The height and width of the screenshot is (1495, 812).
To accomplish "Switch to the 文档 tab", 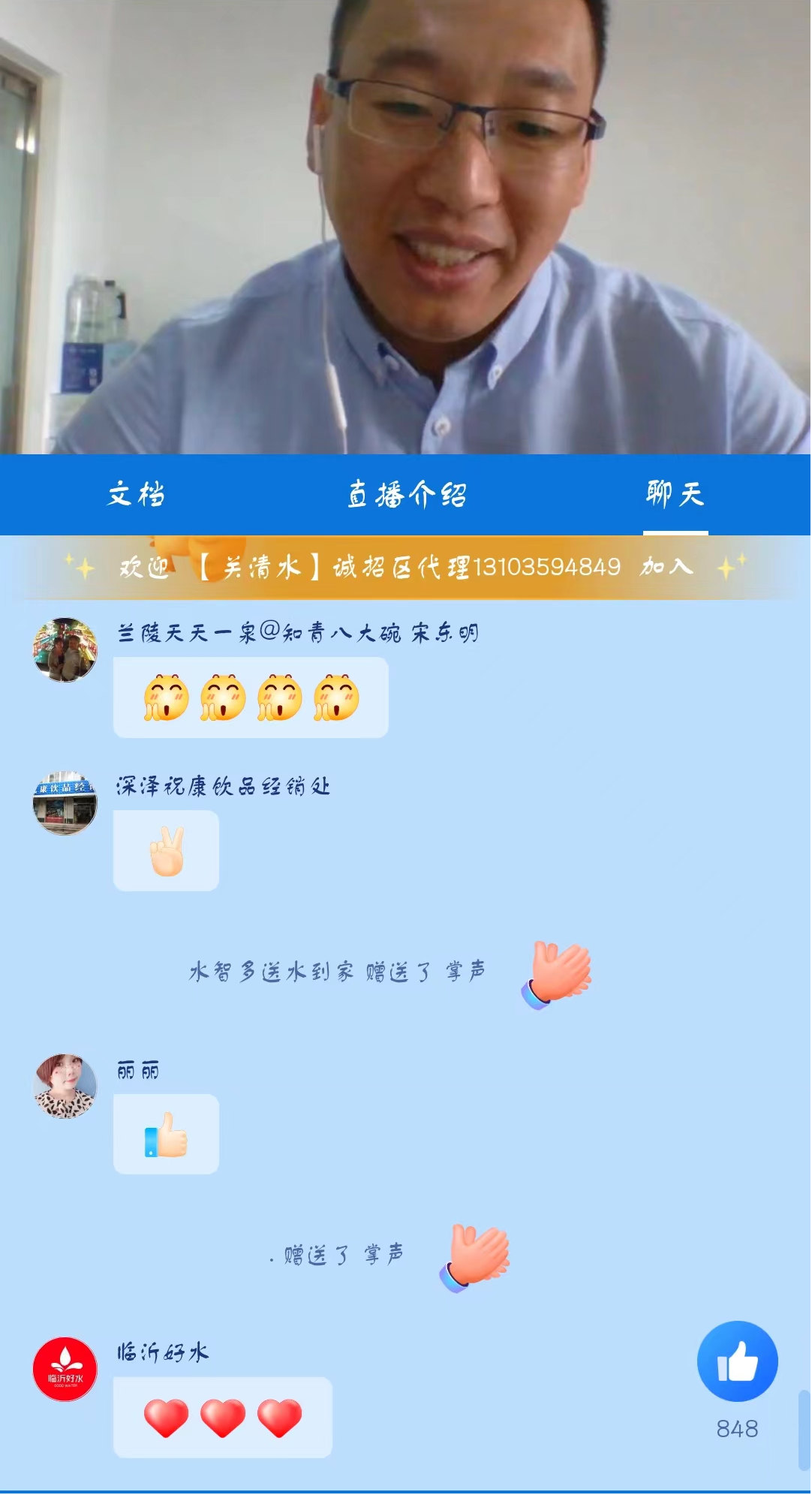I will pyautogui.click(x=136, y=495).
